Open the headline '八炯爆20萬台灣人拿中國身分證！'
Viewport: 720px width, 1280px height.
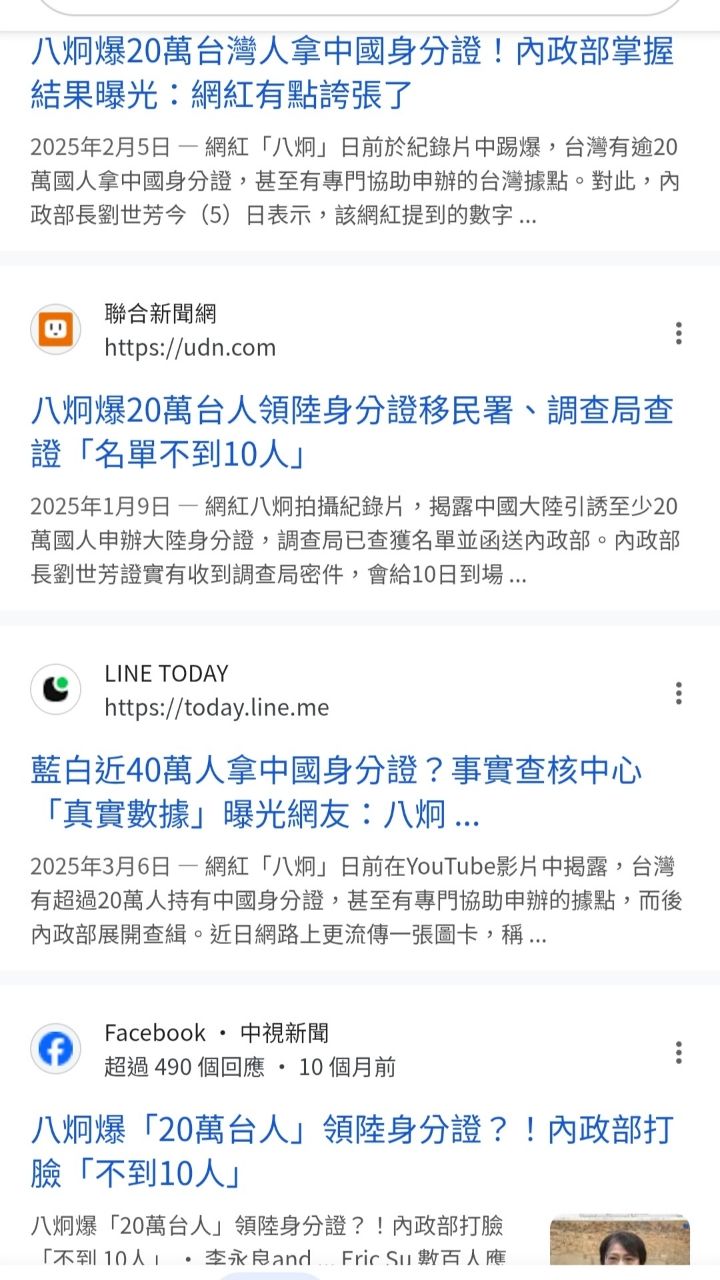click(352, 72)
